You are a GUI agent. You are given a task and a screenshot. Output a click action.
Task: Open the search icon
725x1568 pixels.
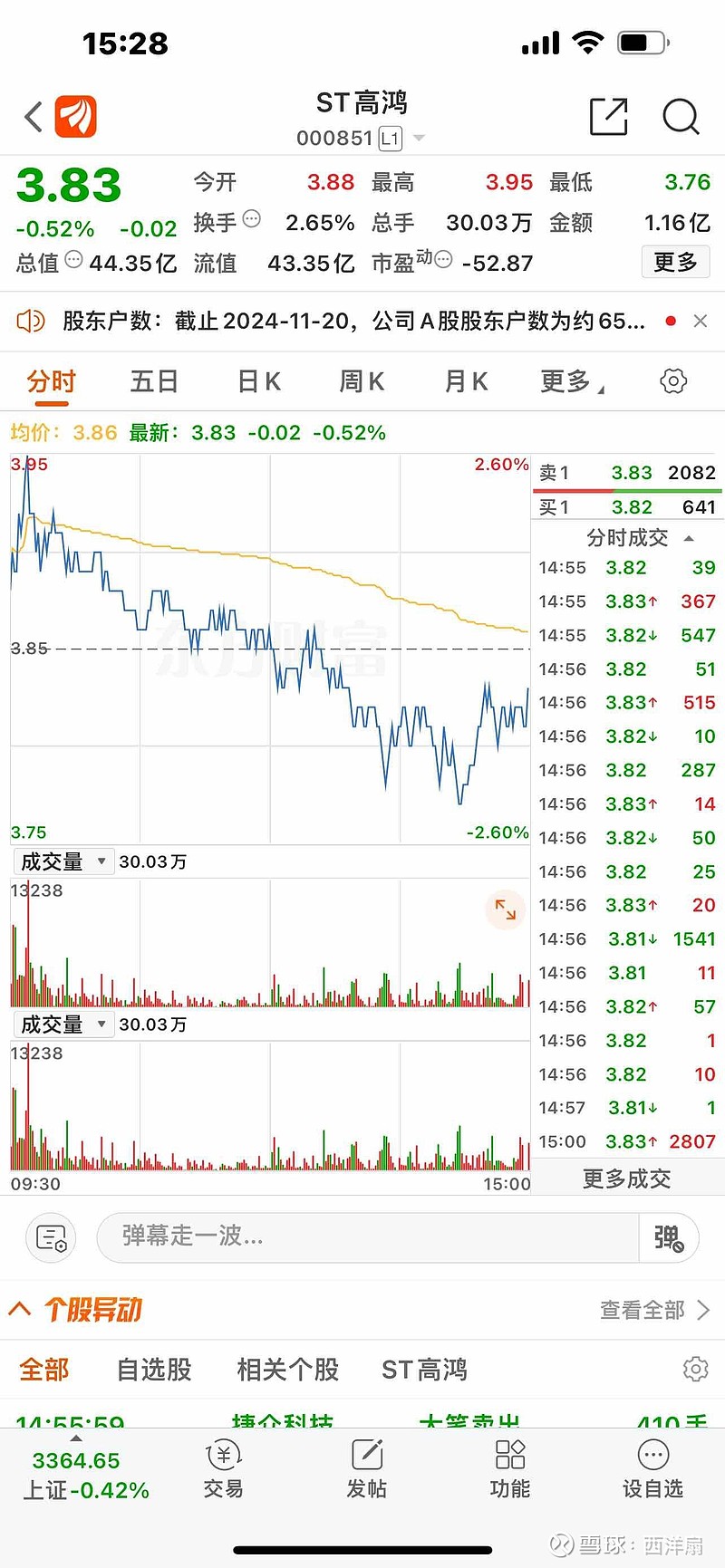point(680,117)
